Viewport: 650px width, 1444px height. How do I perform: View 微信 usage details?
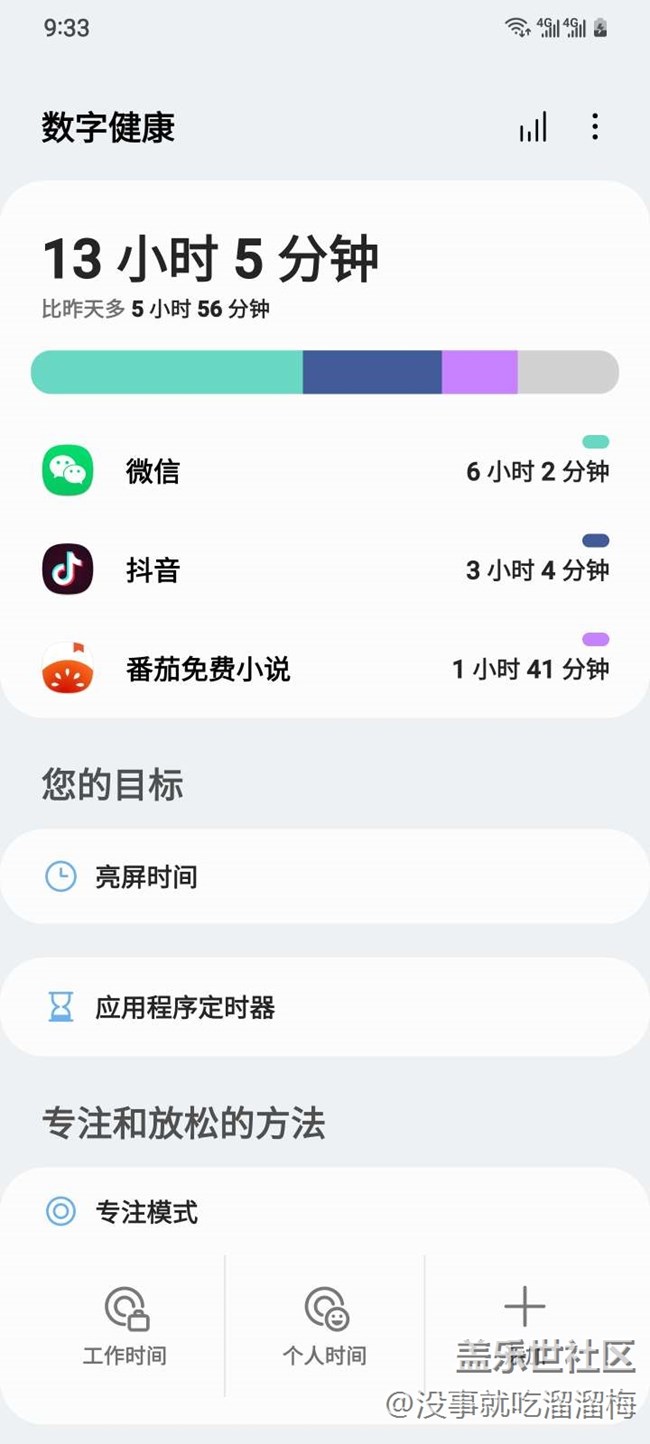(324, 471)
